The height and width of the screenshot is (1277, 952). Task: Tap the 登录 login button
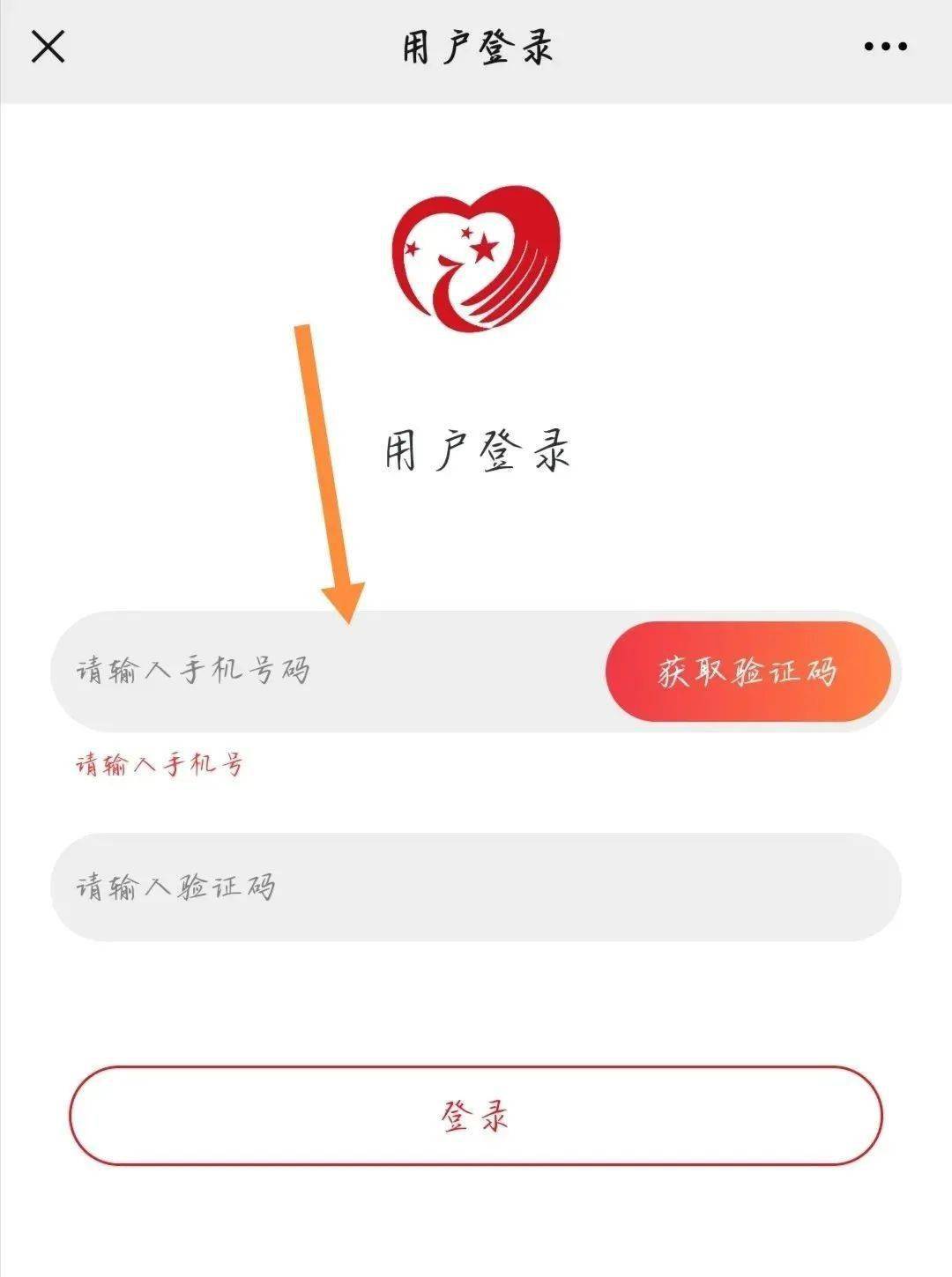476,1116
